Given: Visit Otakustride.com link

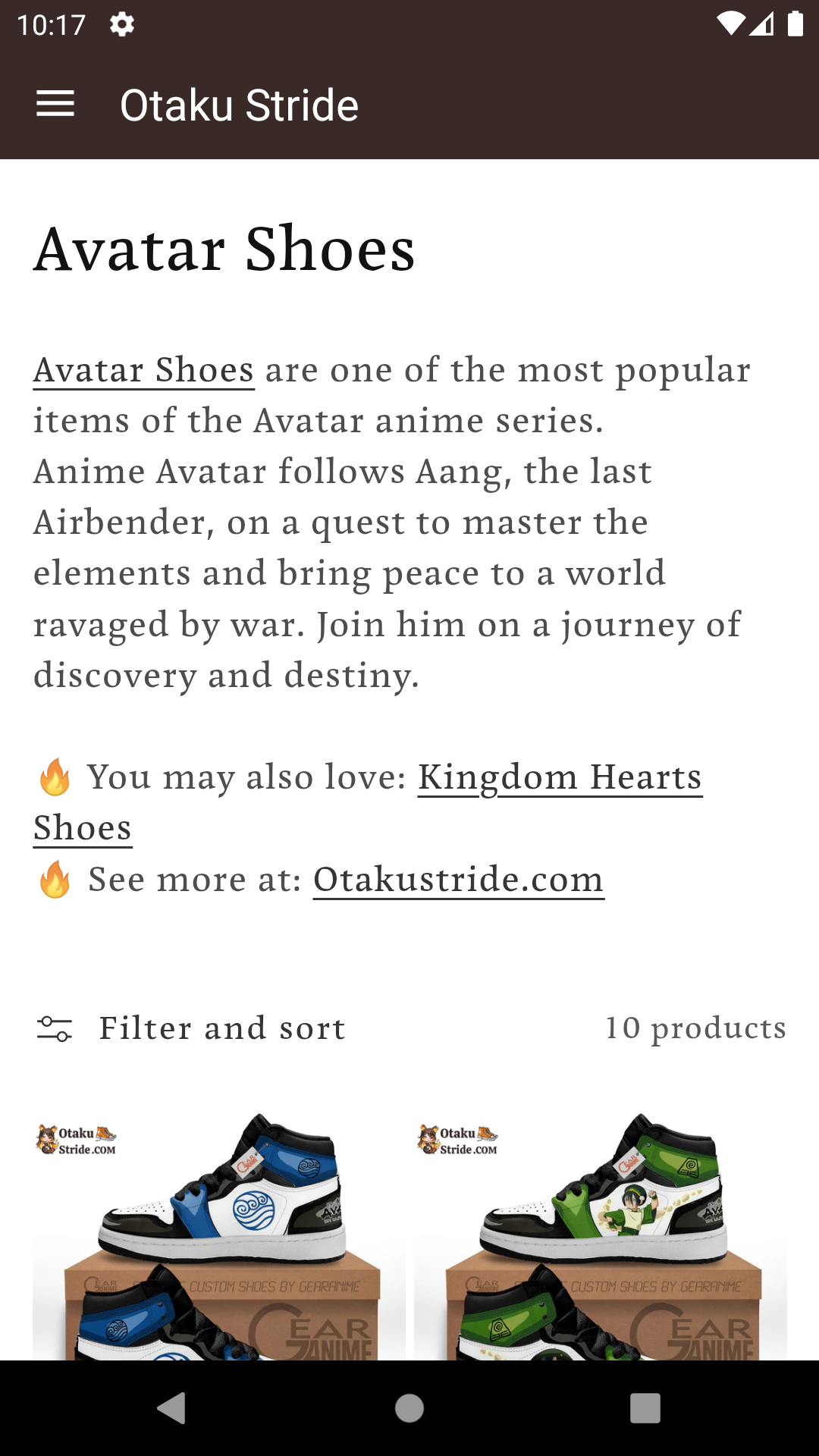Looking at the screenshot, I should click(x=459, y=879).
